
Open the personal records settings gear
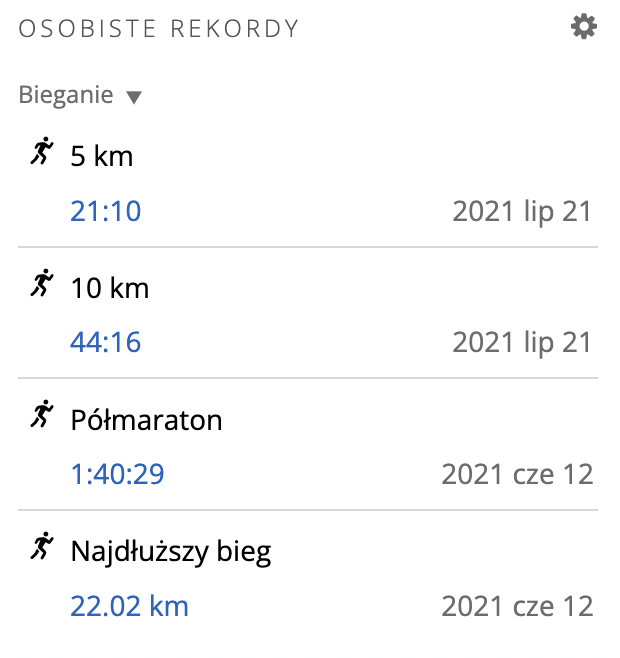pos(583,27)
